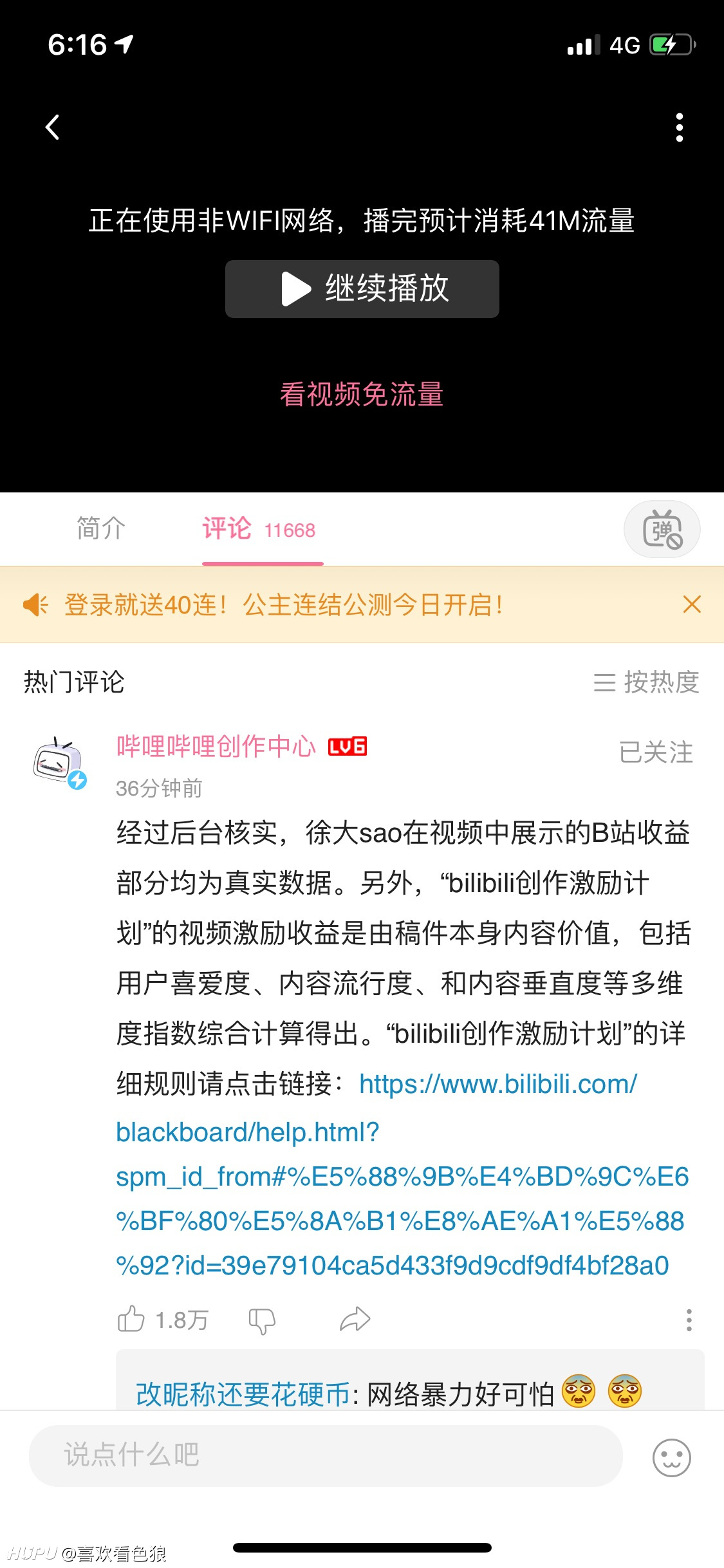Change comment sorting via 按热度
The width and height of the screenshot is (724, 1568).
click(x=646, y=682)
